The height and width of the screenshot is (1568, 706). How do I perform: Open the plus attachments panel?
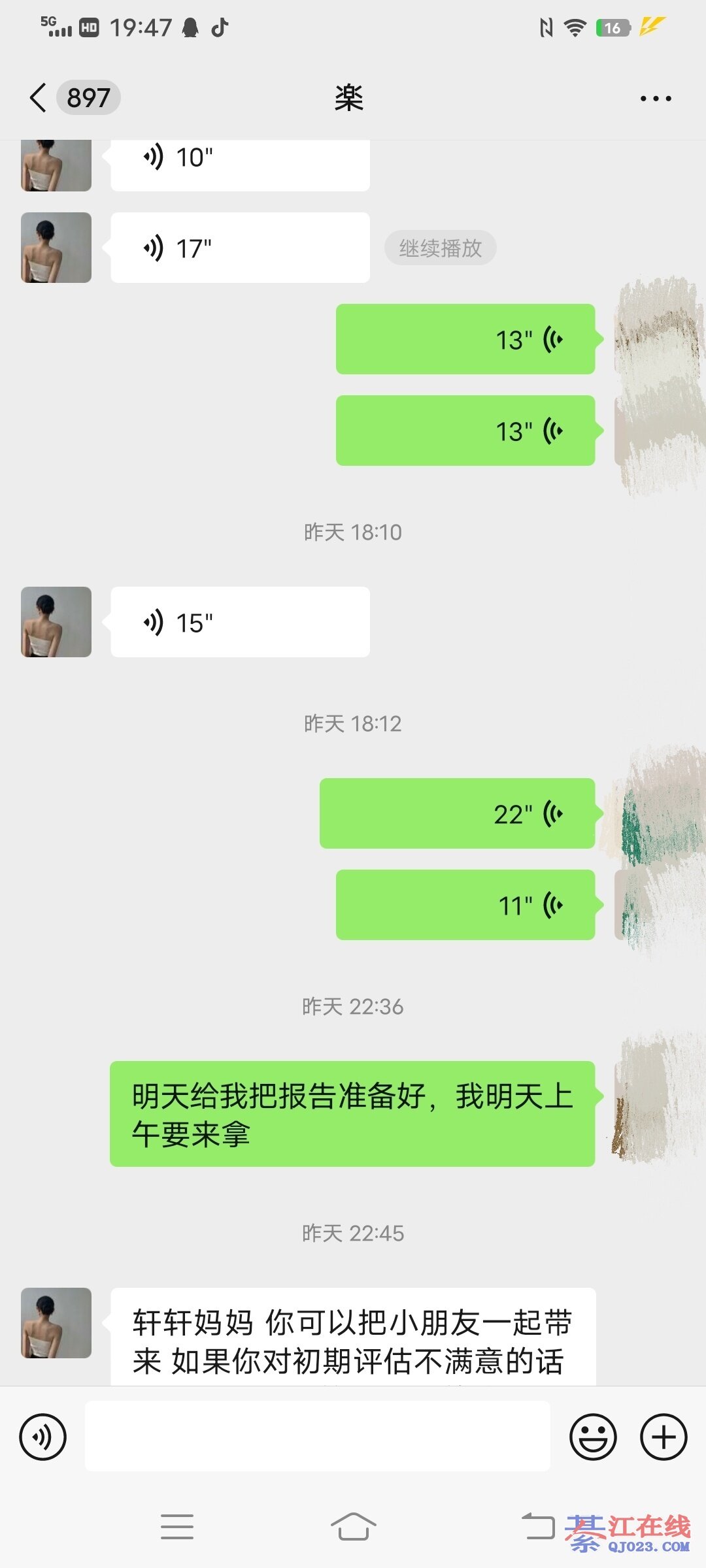(664, 1437)
